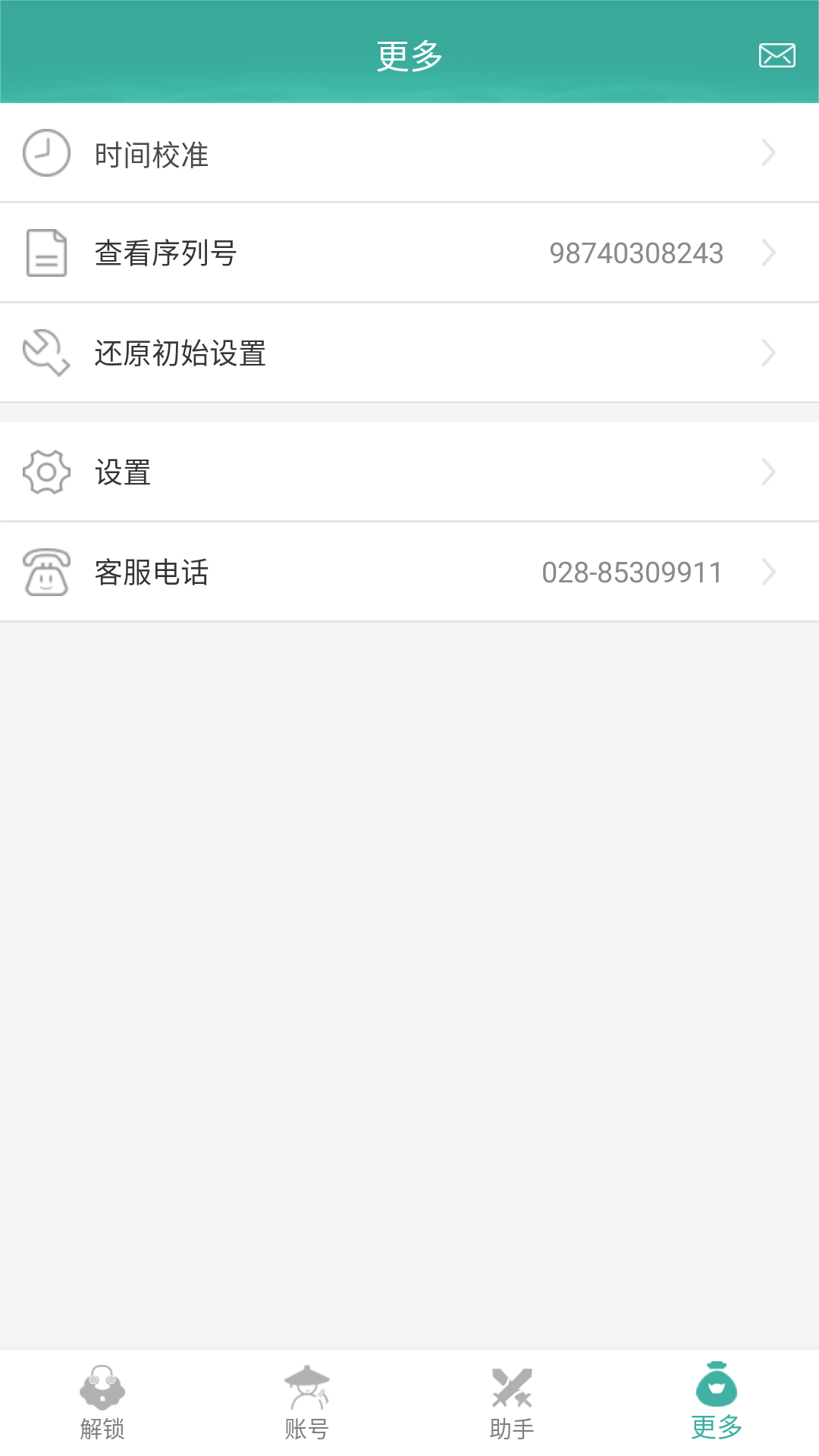Open the envelope message icon in header

click(x=776, y=54)
